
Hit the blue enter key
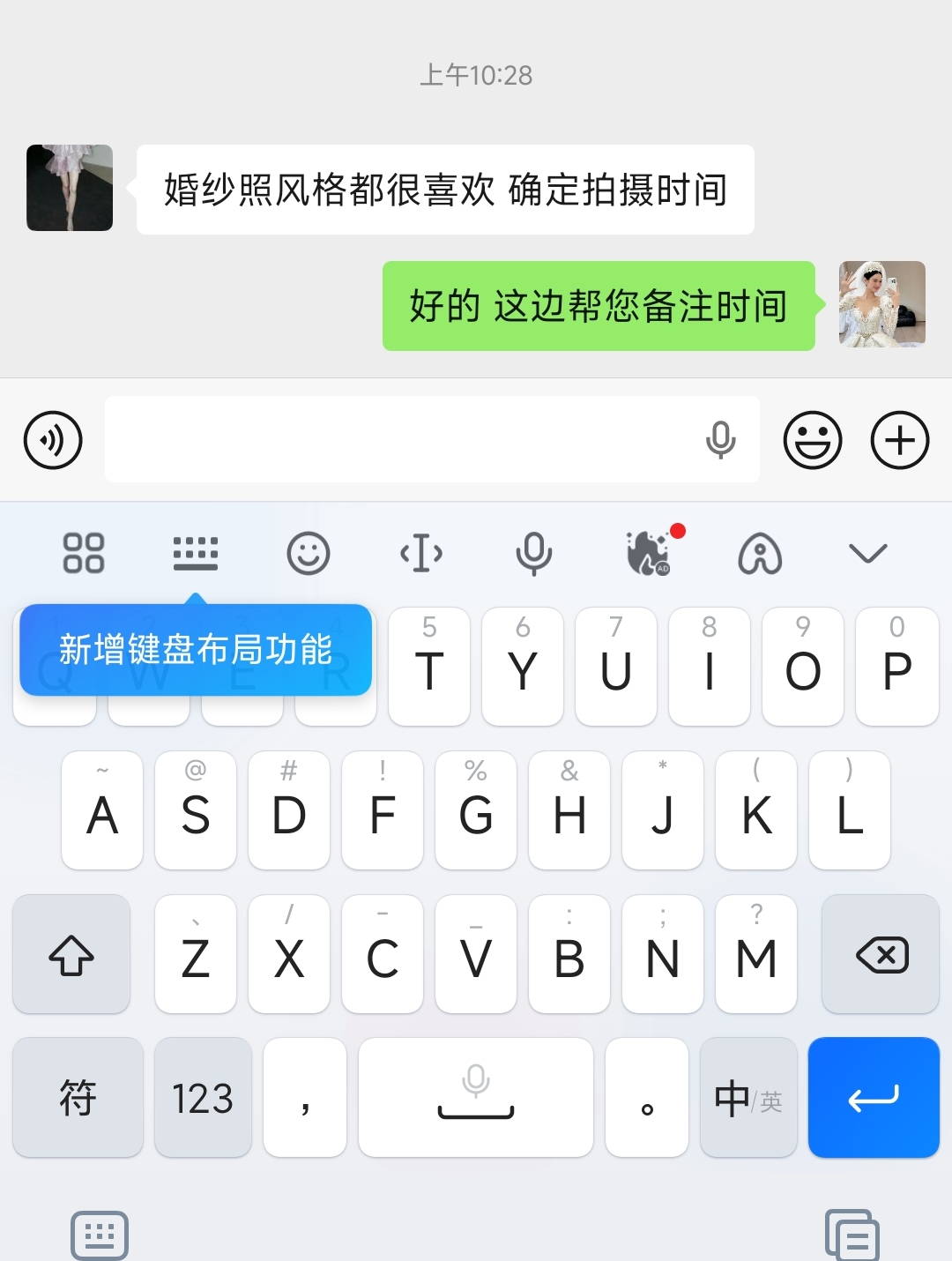point(874,1098)
